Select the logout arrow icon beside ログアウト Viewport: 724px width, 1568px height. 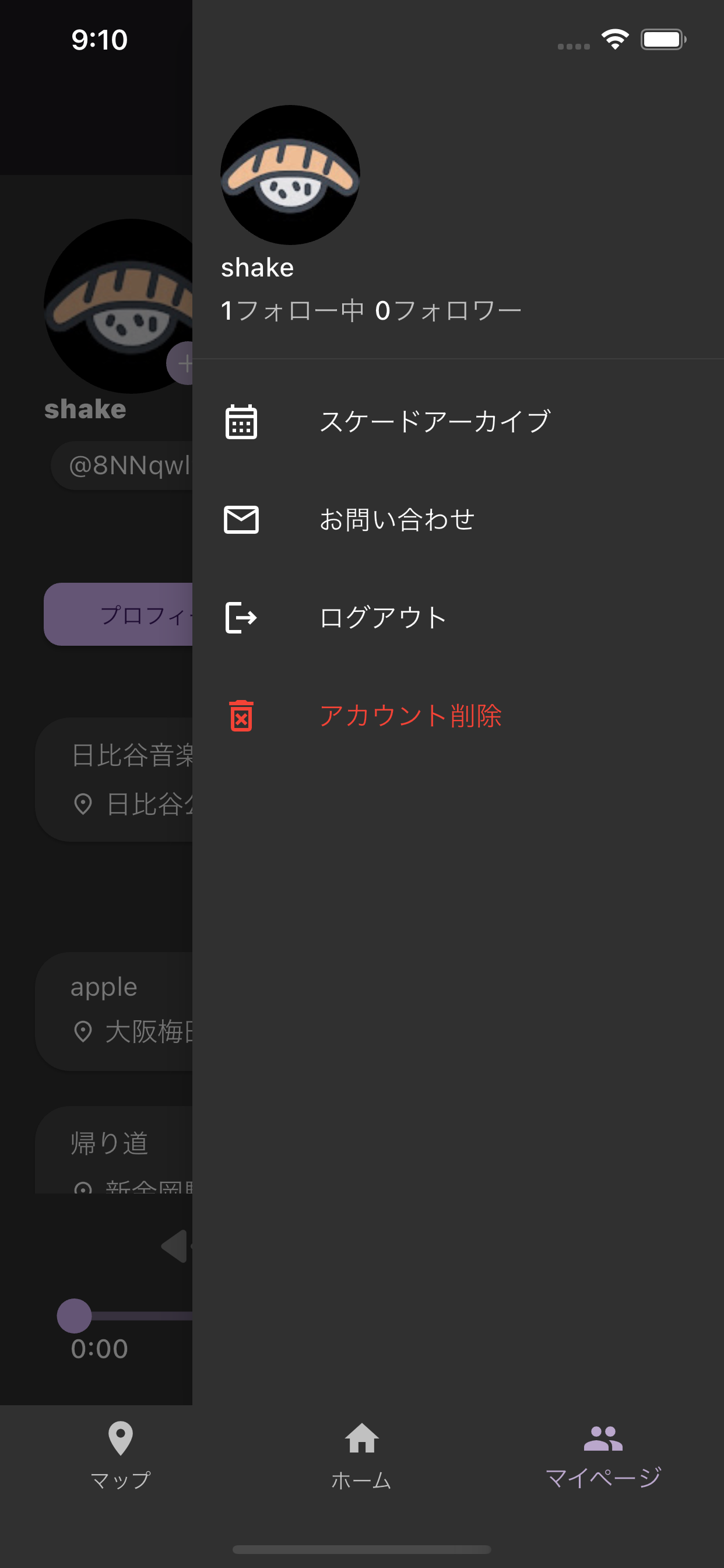click(242, 618)
